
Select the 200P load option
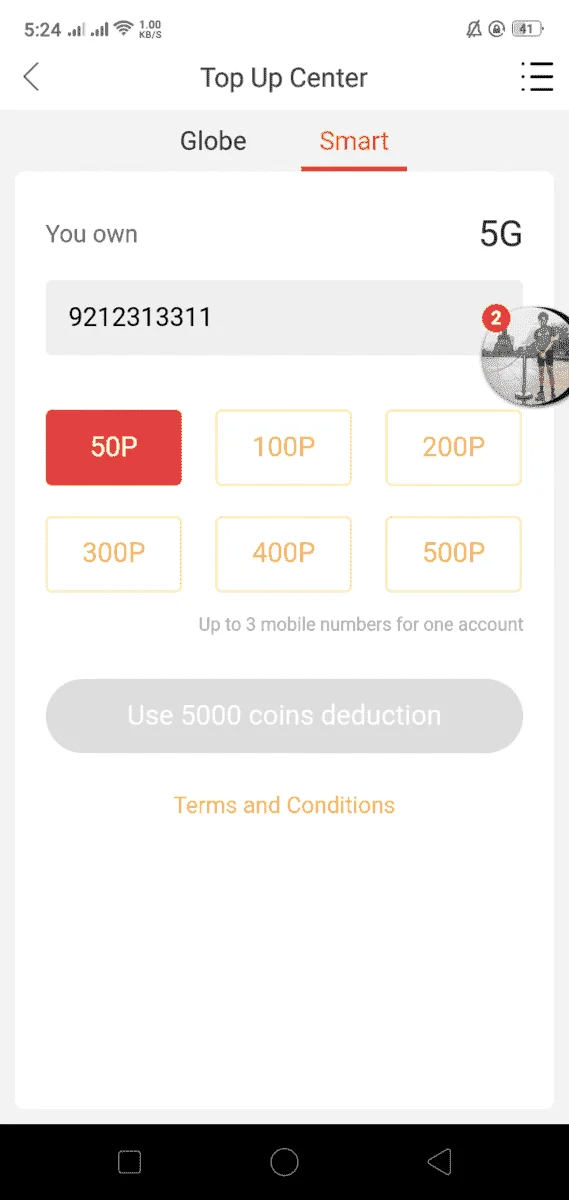click(454, 447)
